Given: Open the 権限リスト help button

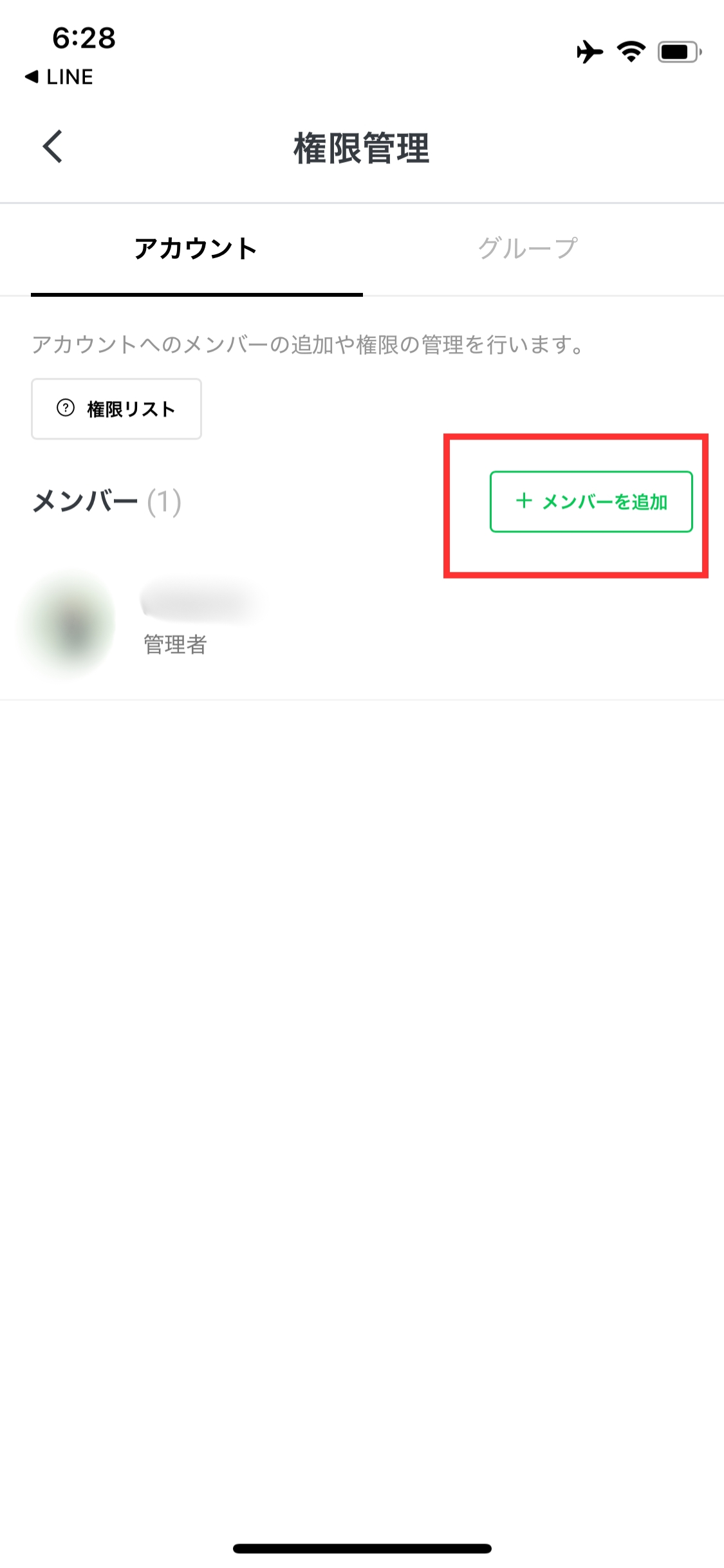Looking at the screenshot, I should (116, 409).
